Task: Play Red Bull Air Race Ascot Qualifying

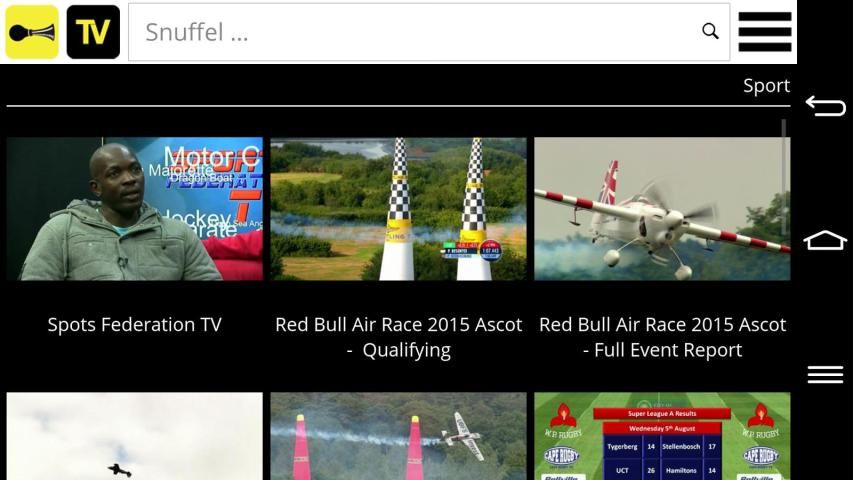Action: tap(398, 209)
